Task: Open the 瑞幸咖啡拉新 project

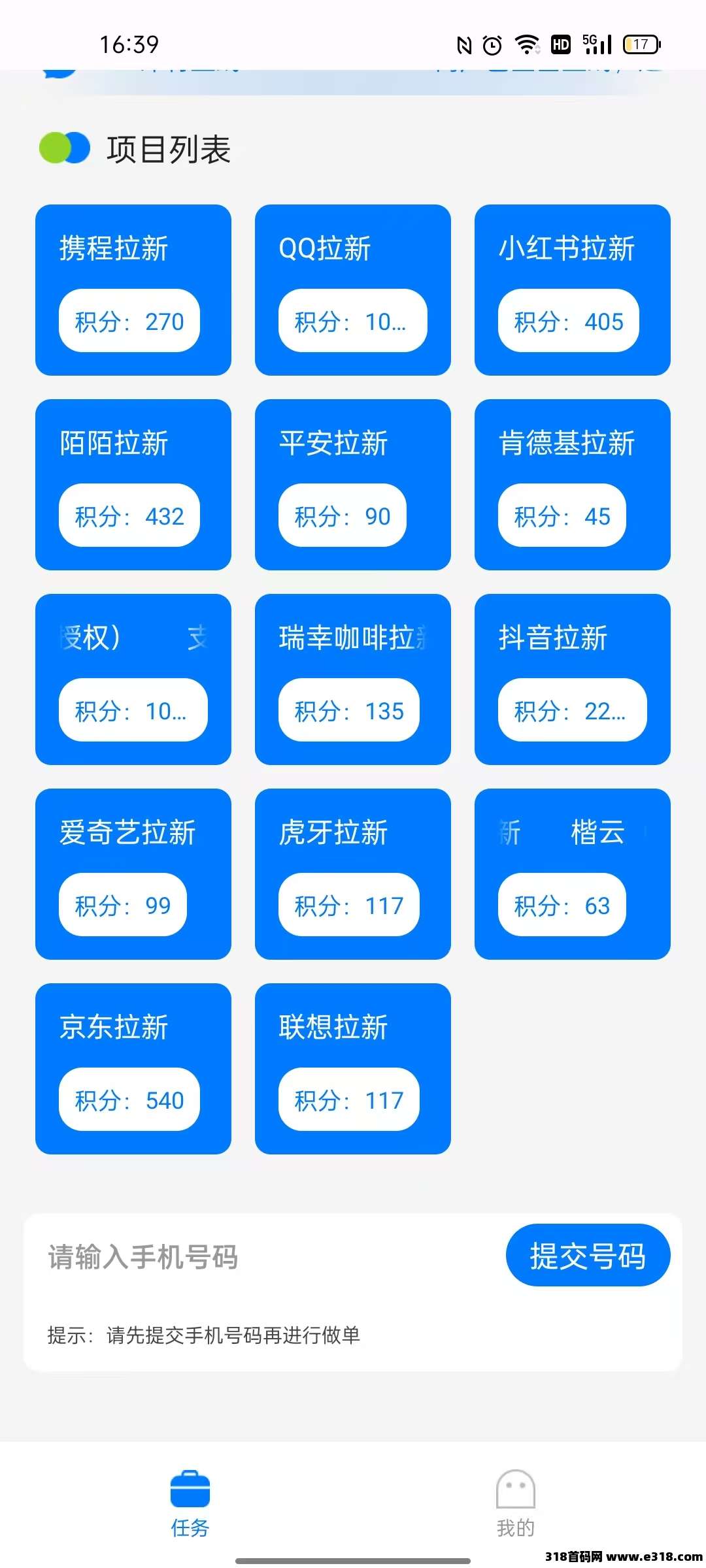Action: [x=353, y=679]
